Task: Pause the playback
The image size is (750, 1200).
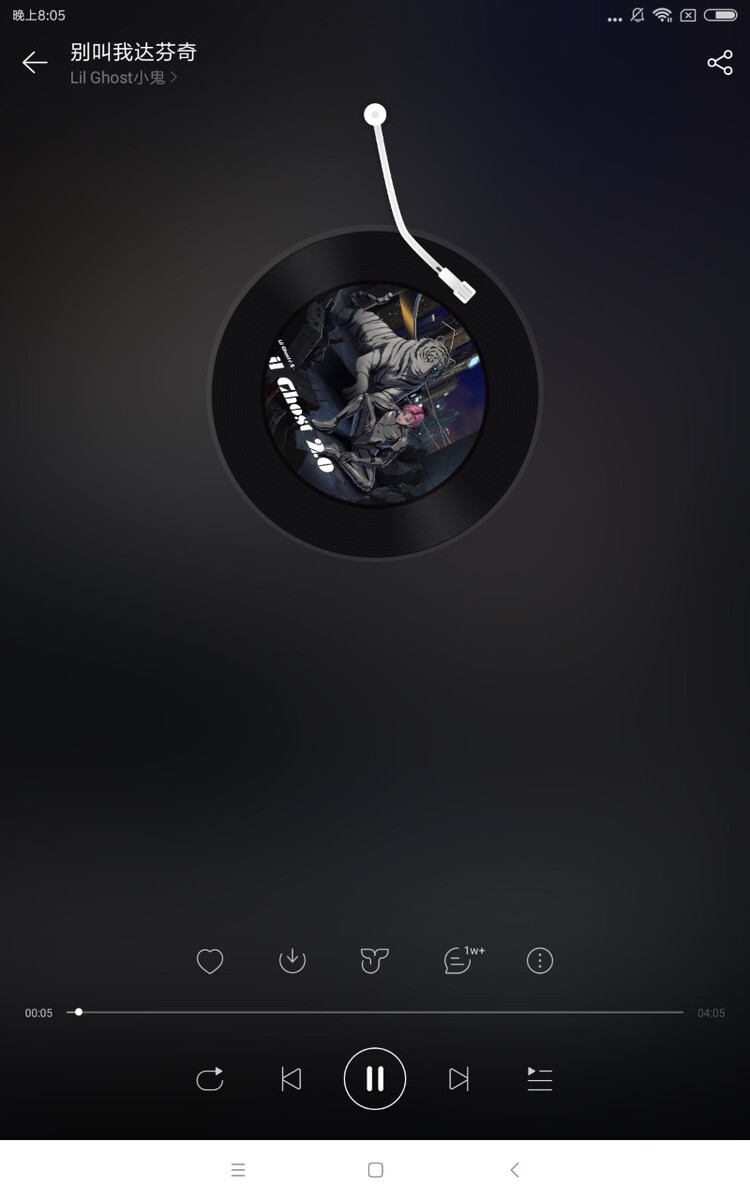Action: (375, 1079)
